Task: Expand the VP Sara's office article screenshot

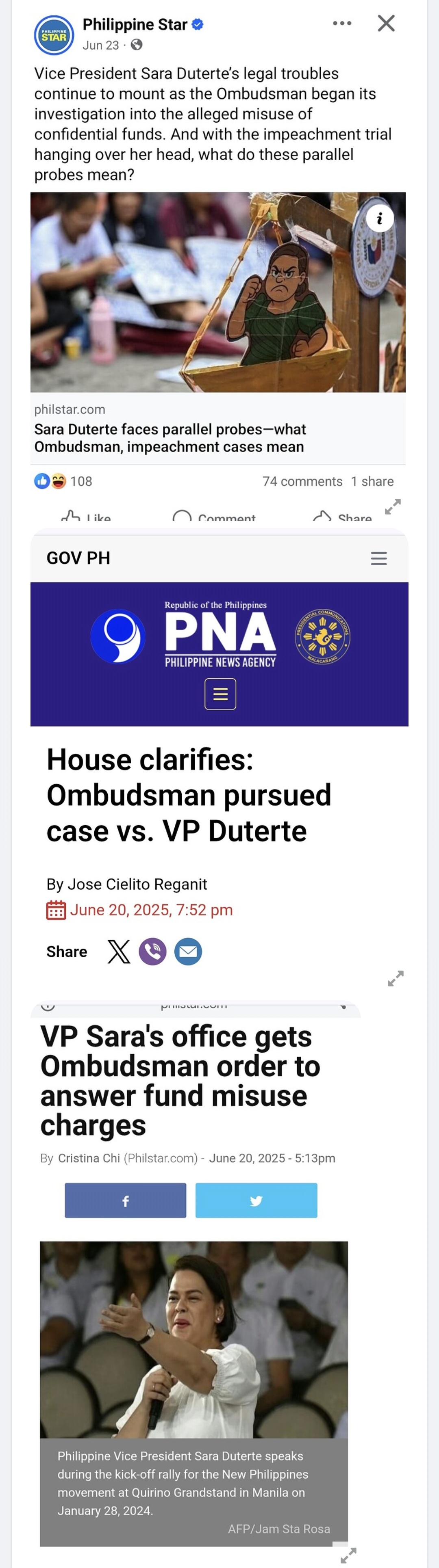Action: click(x=348, y=1555)
